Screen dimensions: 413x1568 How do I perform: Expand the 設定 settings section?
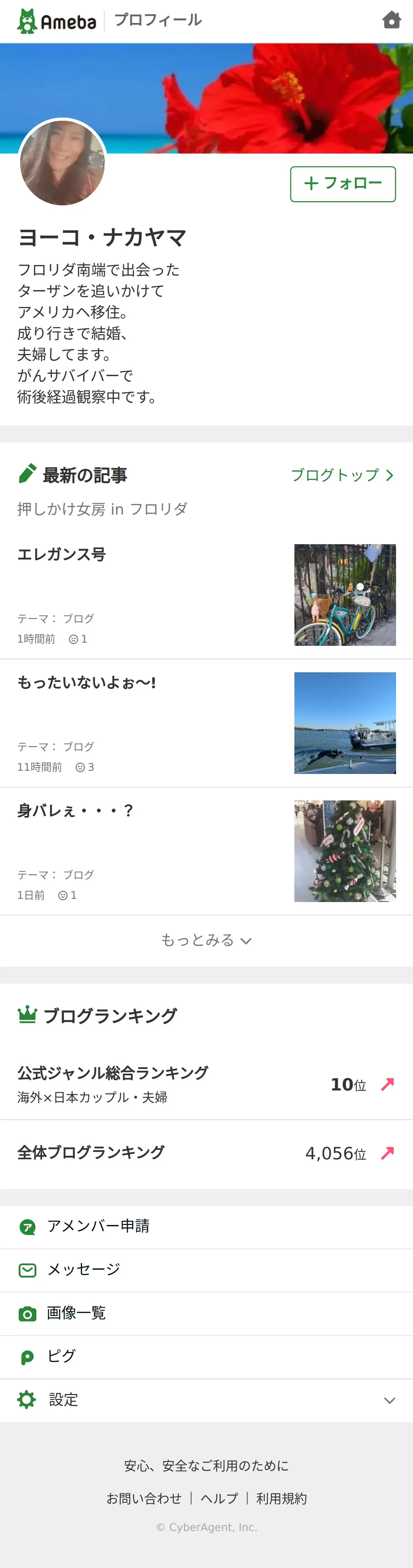(x=206, y=1400)
